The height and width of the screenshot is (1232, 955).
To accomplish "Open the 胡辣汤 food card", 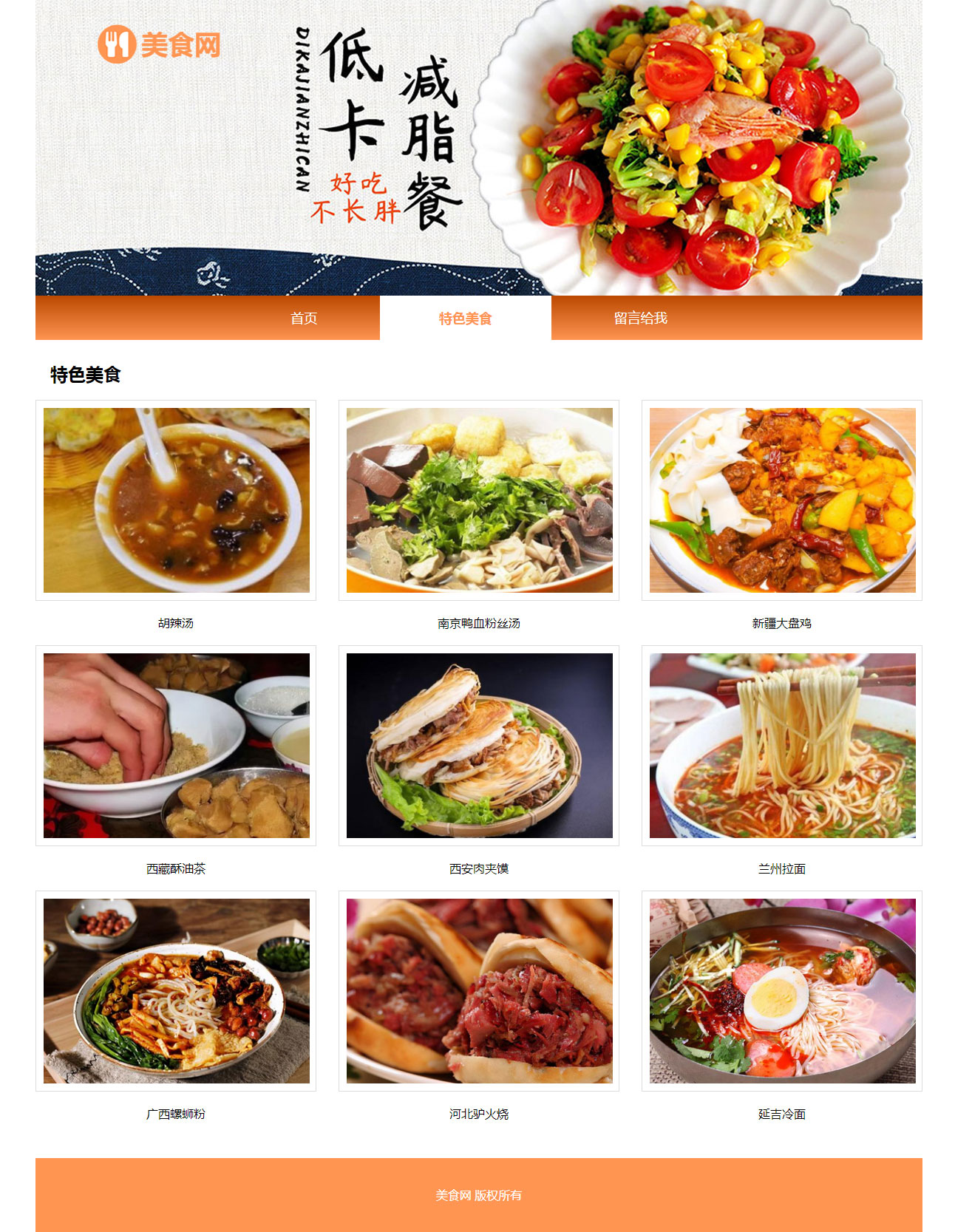I will click(x=176, y=500).
